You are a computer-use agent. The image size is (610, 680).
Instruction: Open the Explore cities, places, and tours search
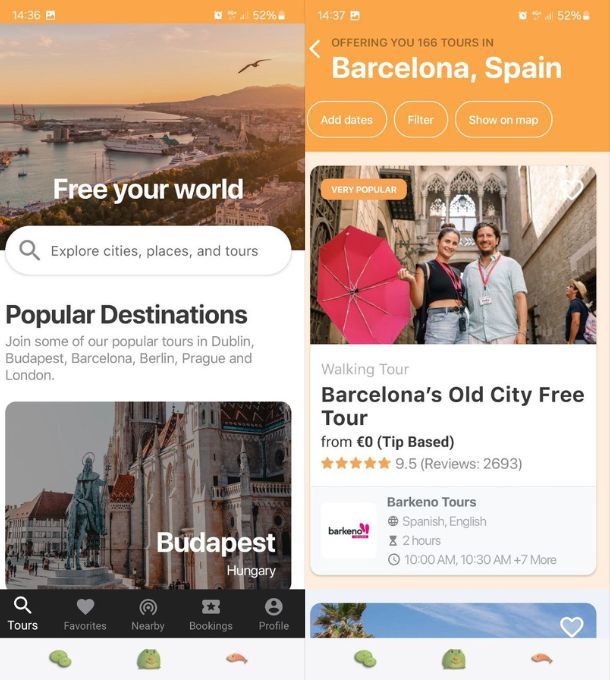(x=148, y=251)
